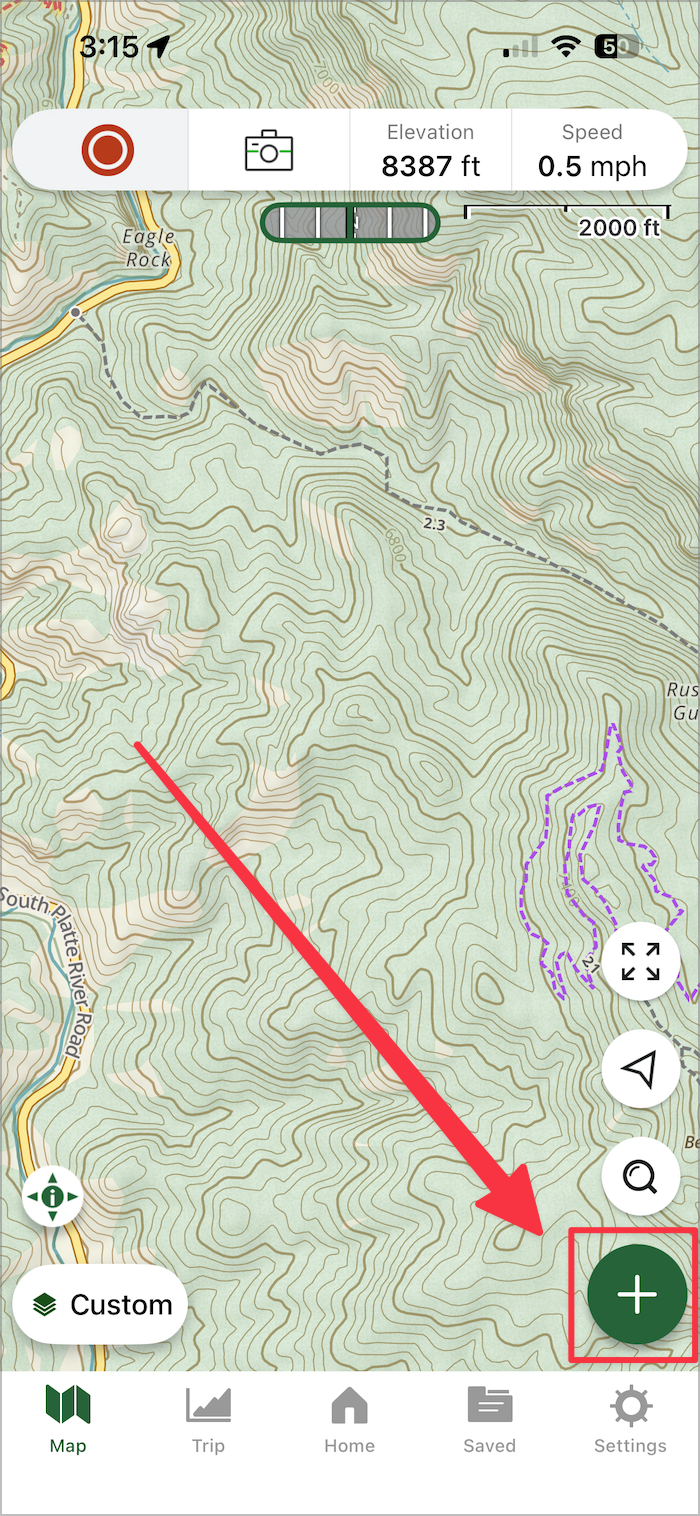Open the map info compass button

[52, 1196]
